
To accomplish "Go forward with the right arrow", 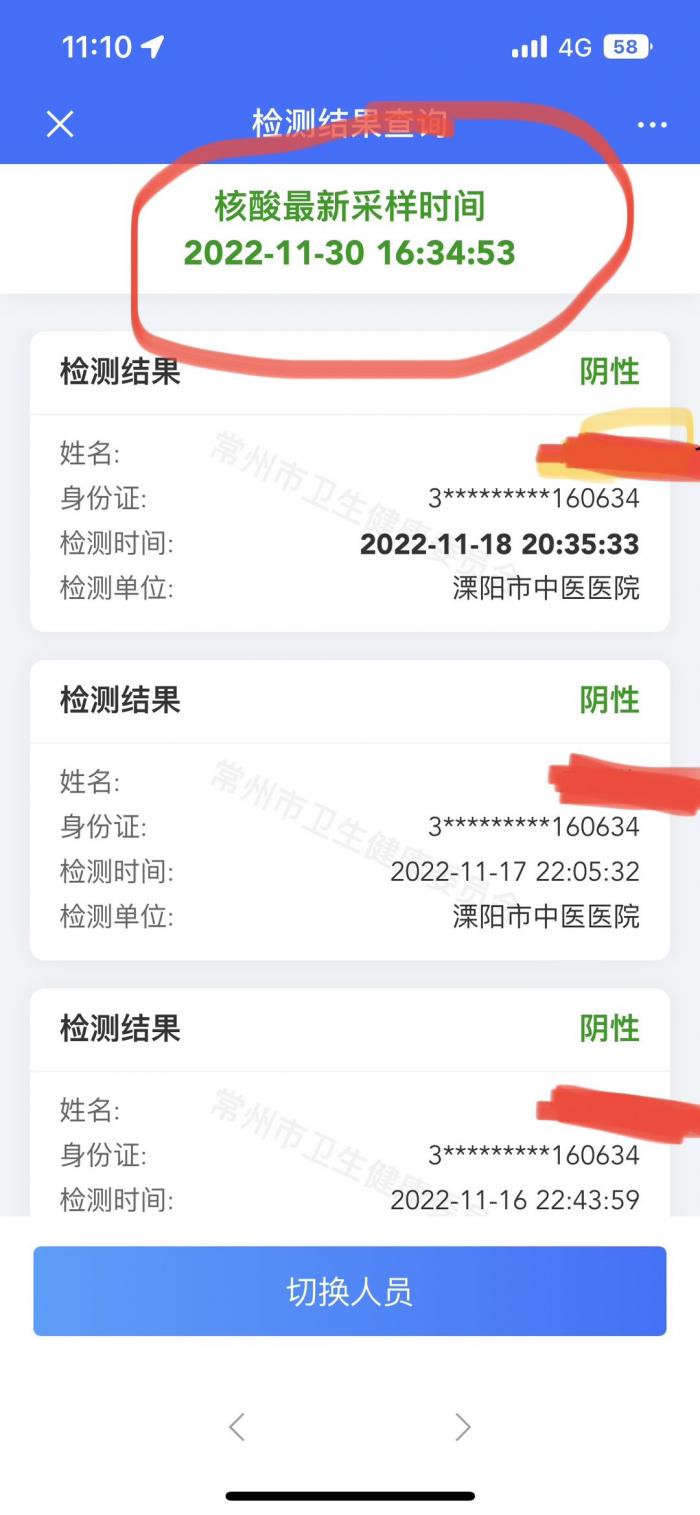I will point(462,1426).
